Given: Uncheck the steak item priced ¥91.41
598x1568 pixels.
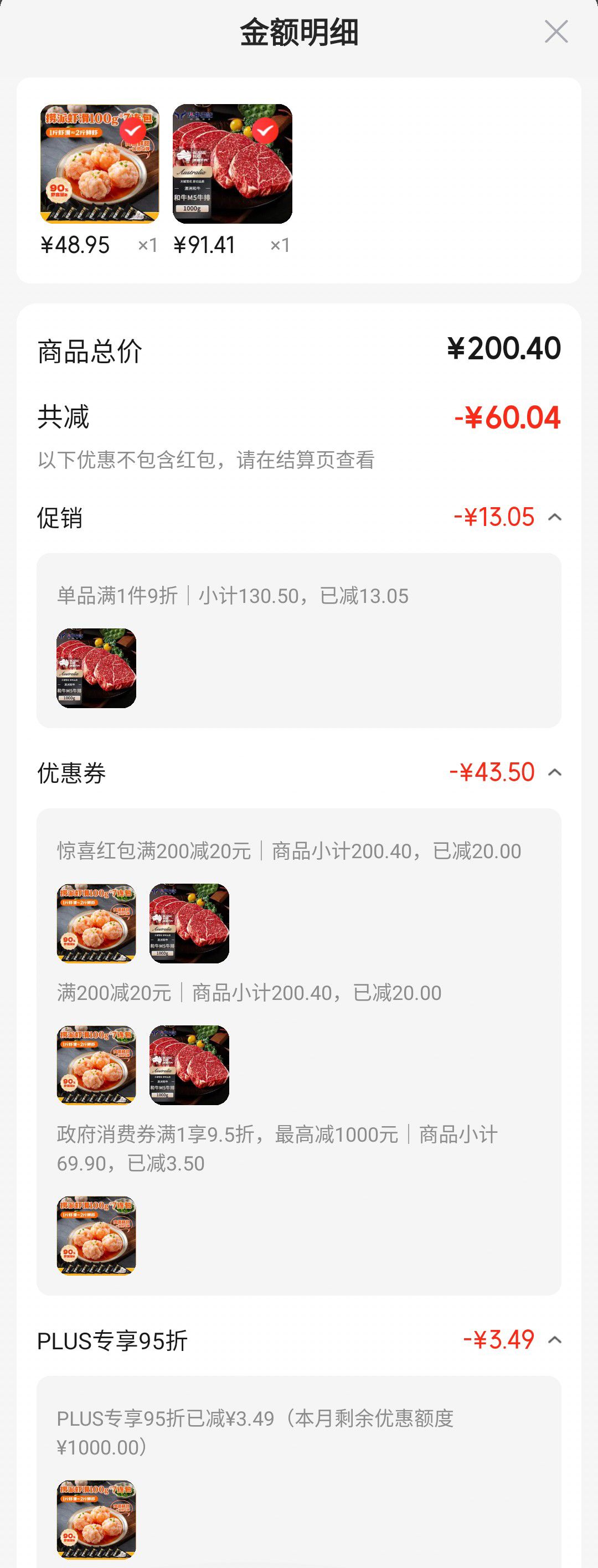Looking at the screenshot, I should (x=265, y=131).
